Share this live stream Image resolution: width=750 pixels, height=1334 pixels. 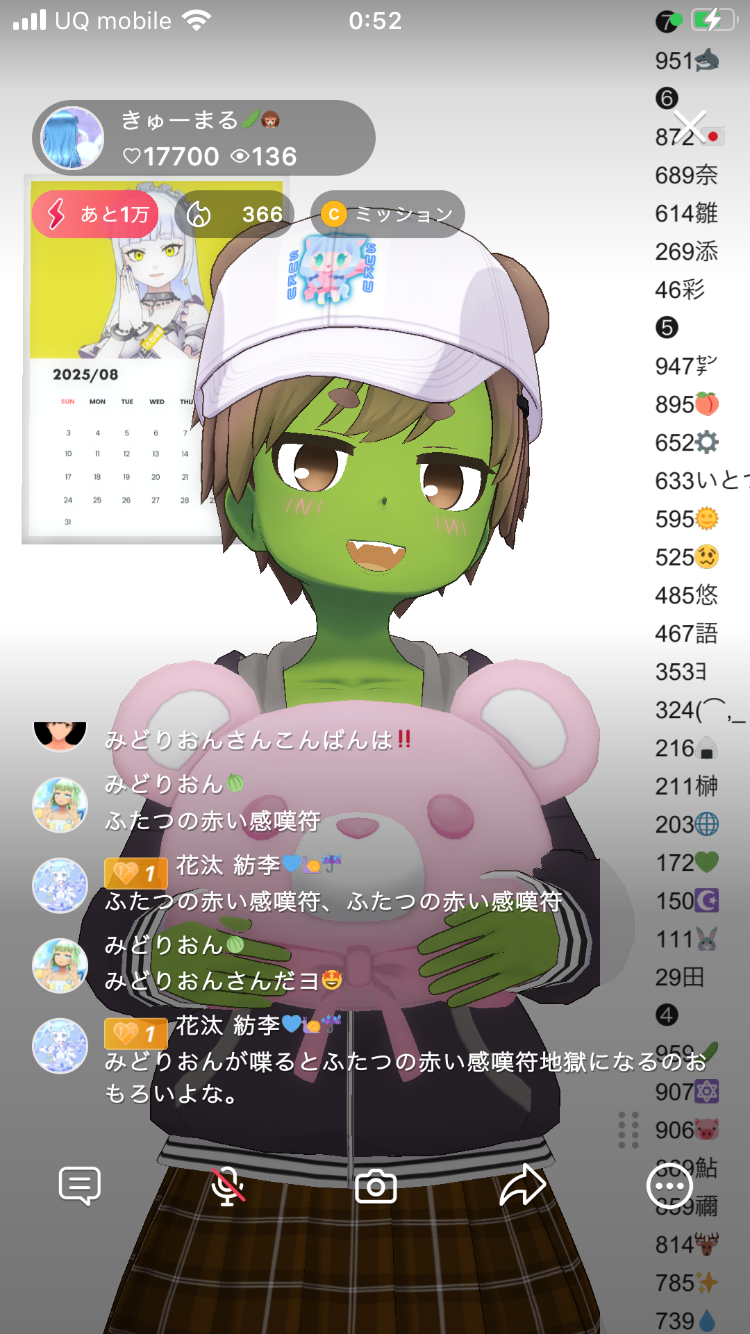523,1186
